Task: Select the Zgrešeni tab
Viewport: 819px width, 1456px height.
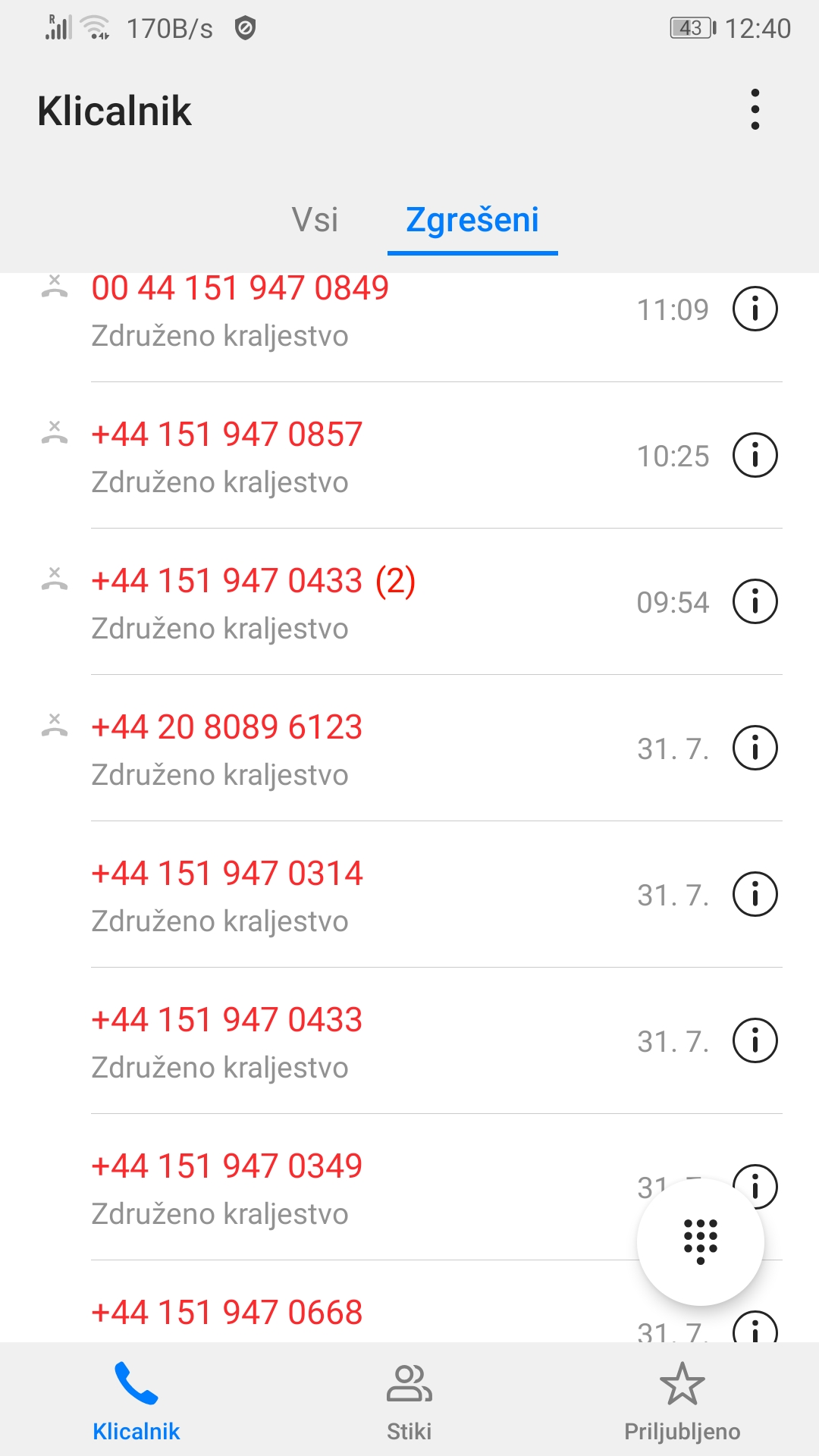Action: pyautogui.click(x=472, y=220)
